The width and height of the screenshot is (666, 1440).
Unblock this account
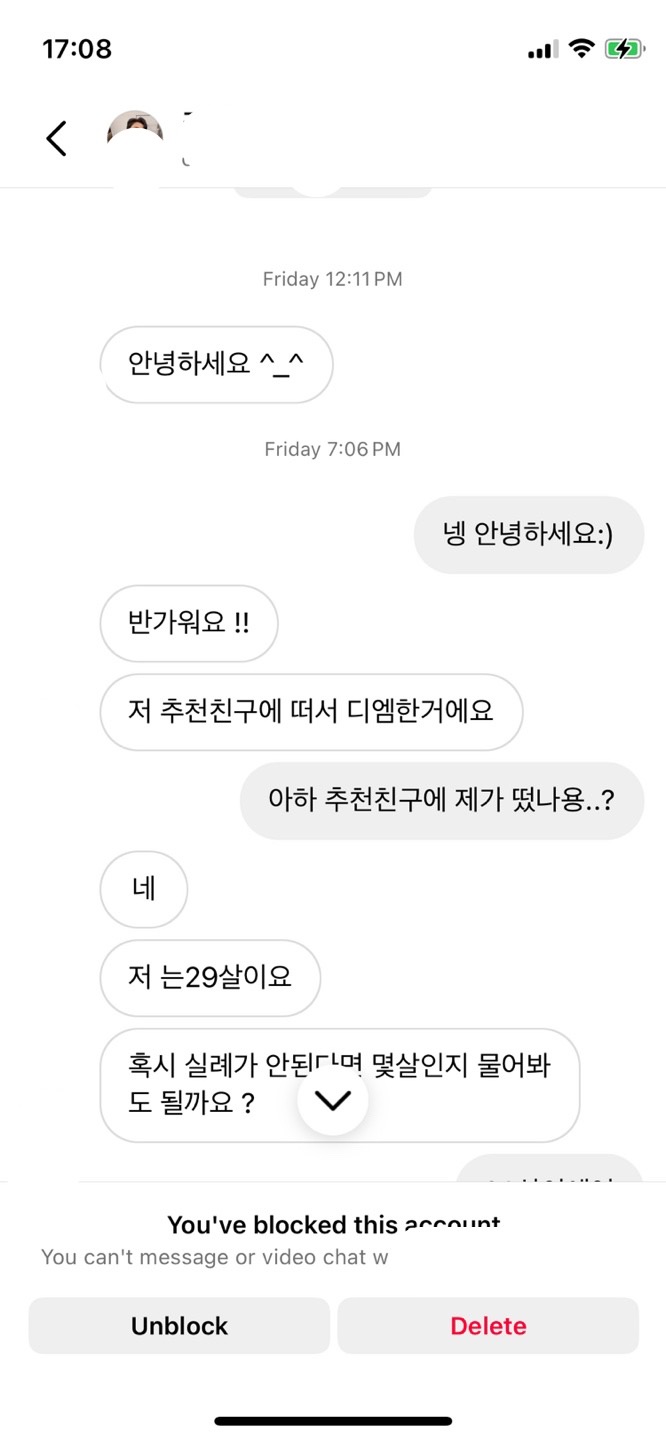(179, 1326)
